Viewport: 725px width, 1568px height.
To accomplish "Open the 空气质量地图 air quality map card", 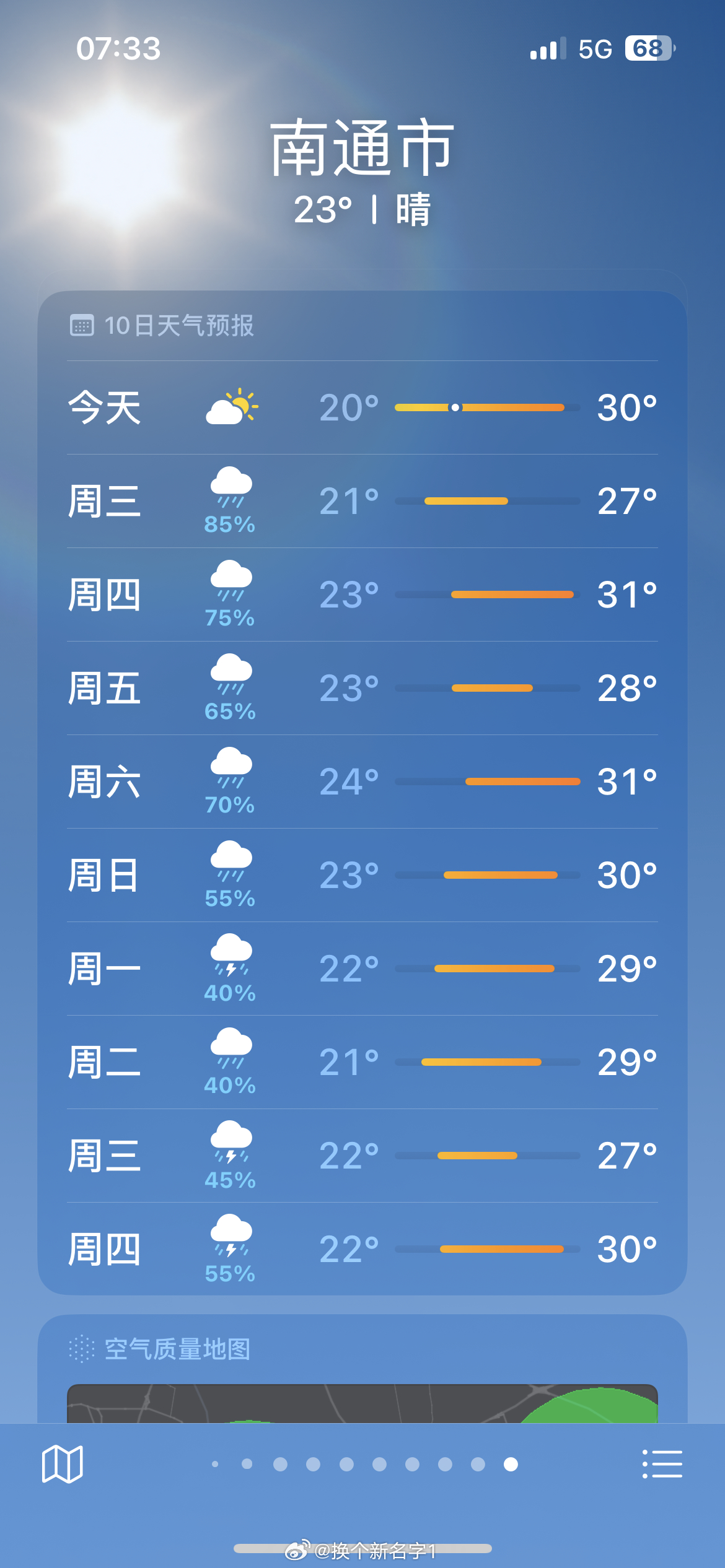I will click(362, 1369).
